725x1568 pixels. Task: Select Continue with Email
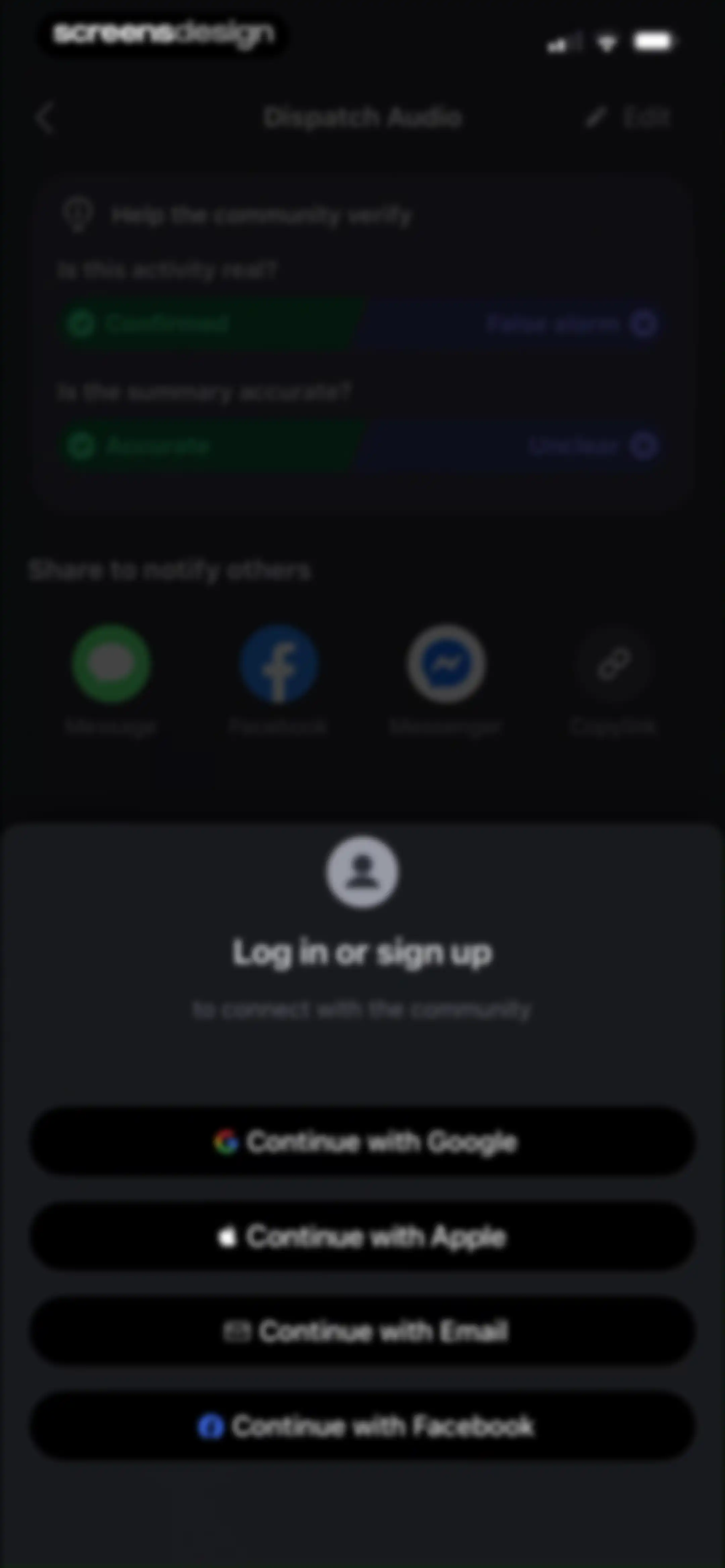(x=363, y=1331)
